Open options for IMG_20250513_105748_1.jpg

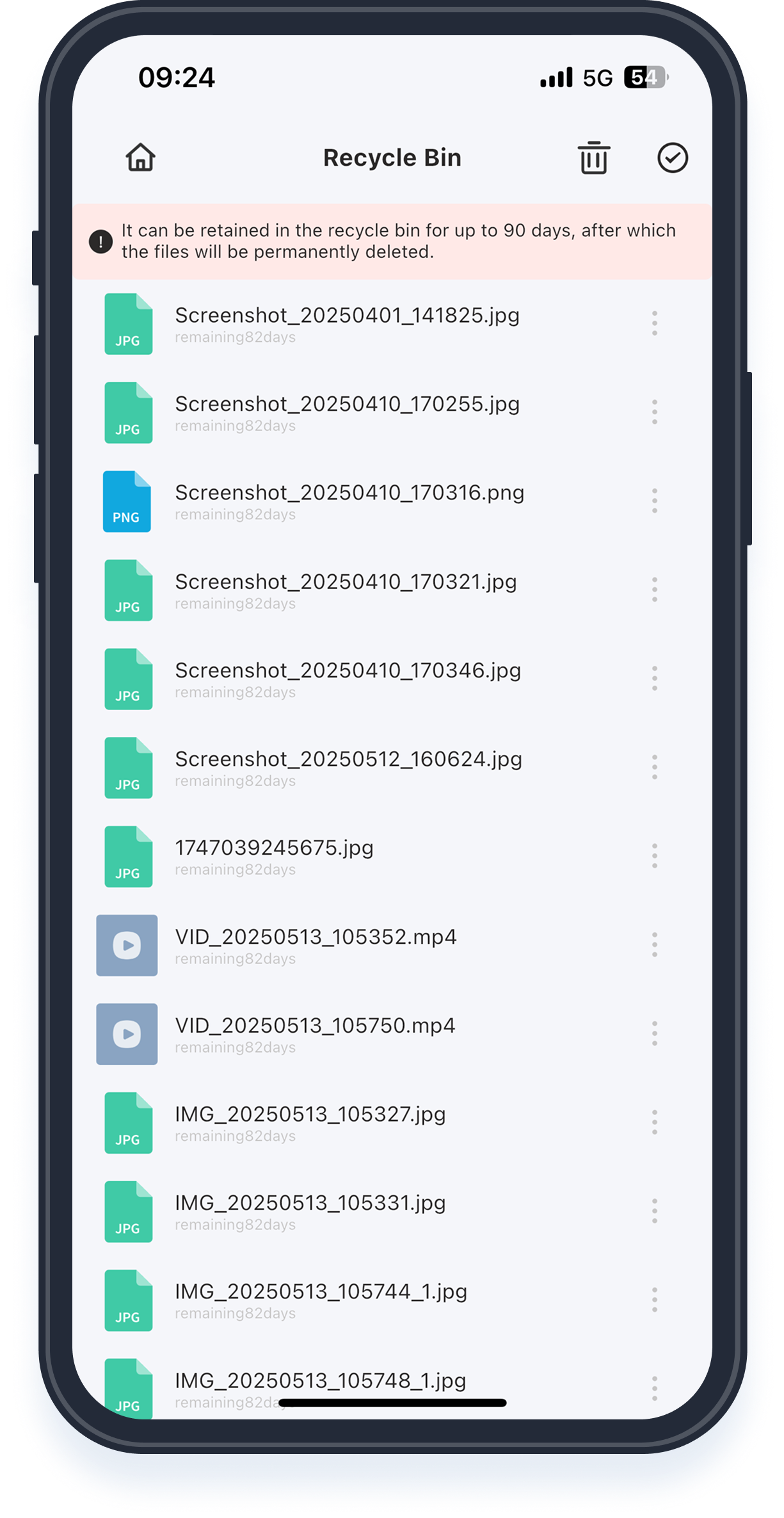point(654,1388)
